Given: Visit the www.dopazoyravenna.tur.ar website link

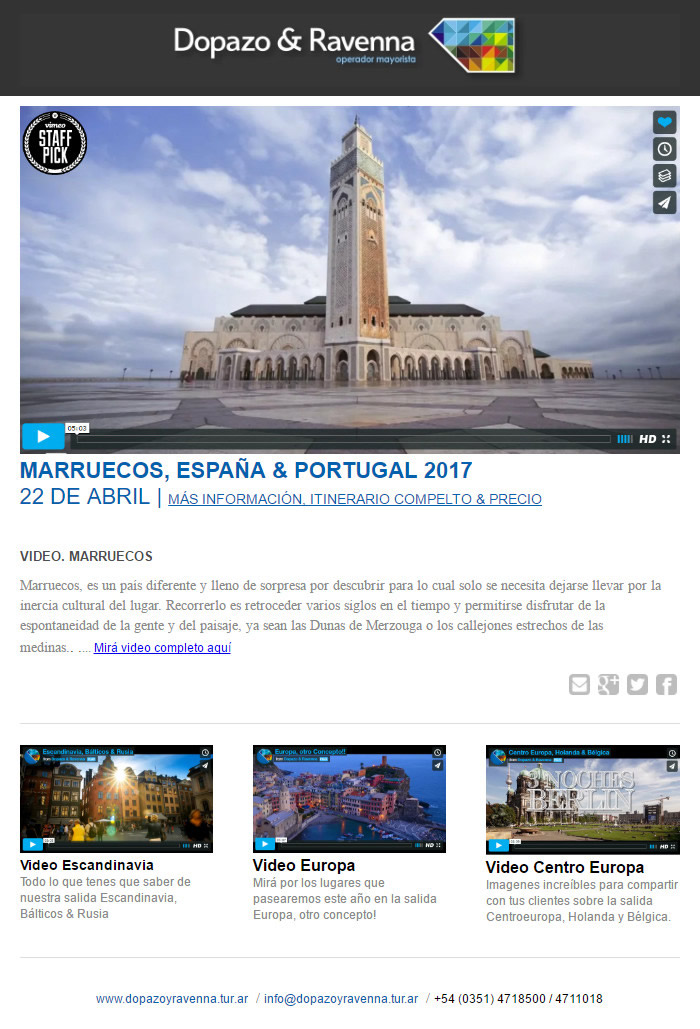Looking at the screenshot, I should click(172, 999).
